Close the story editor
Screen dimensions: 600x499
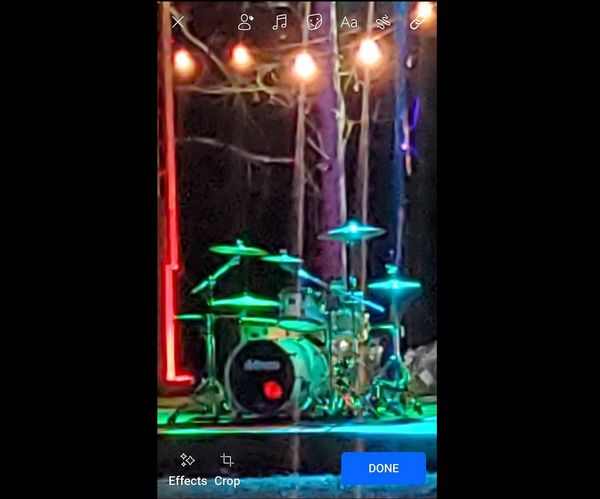coord(178,22)
